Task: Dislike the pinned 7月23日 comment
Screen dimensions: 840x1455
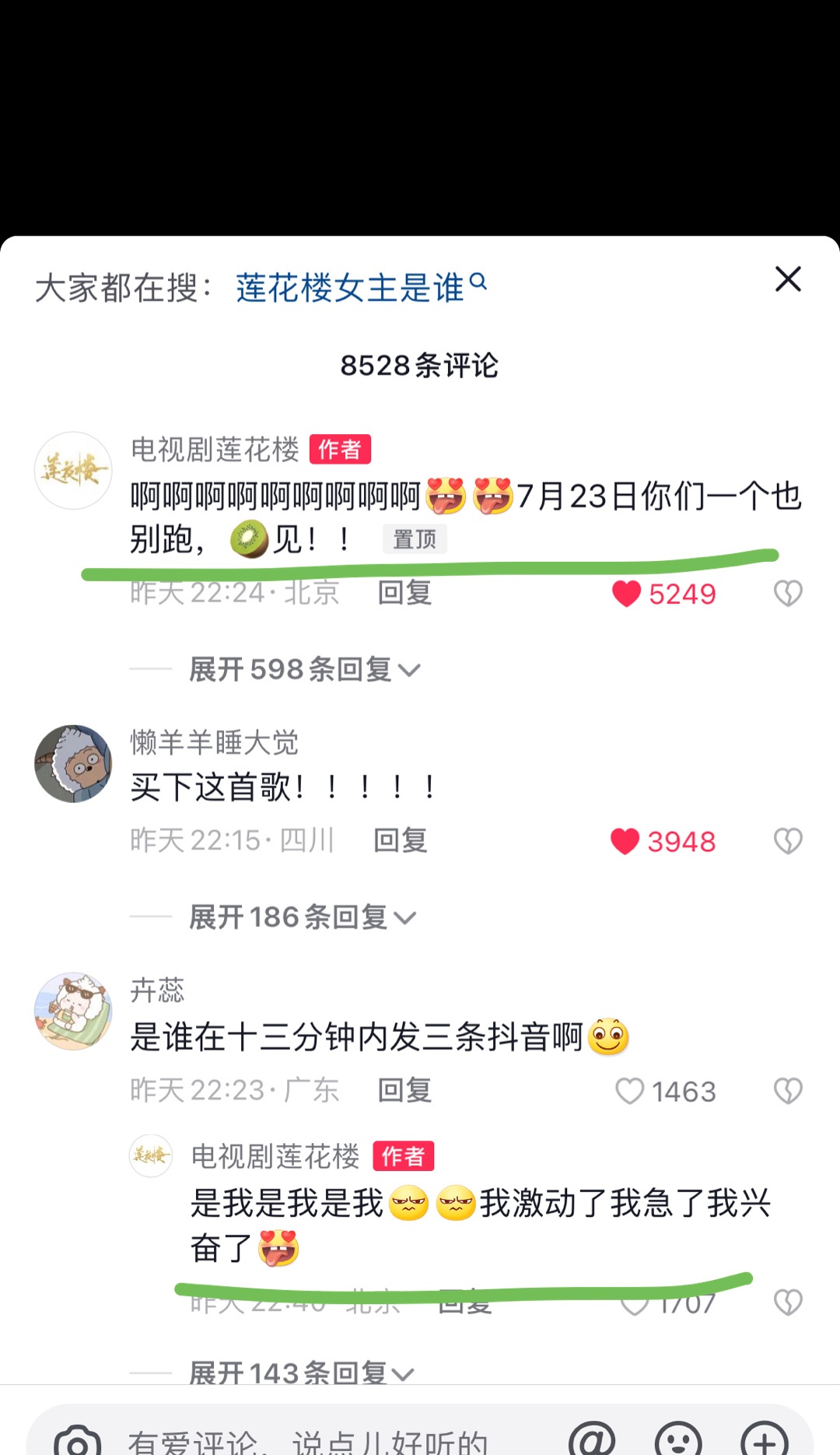Action: pyautogui.click(x=788, y=594)
